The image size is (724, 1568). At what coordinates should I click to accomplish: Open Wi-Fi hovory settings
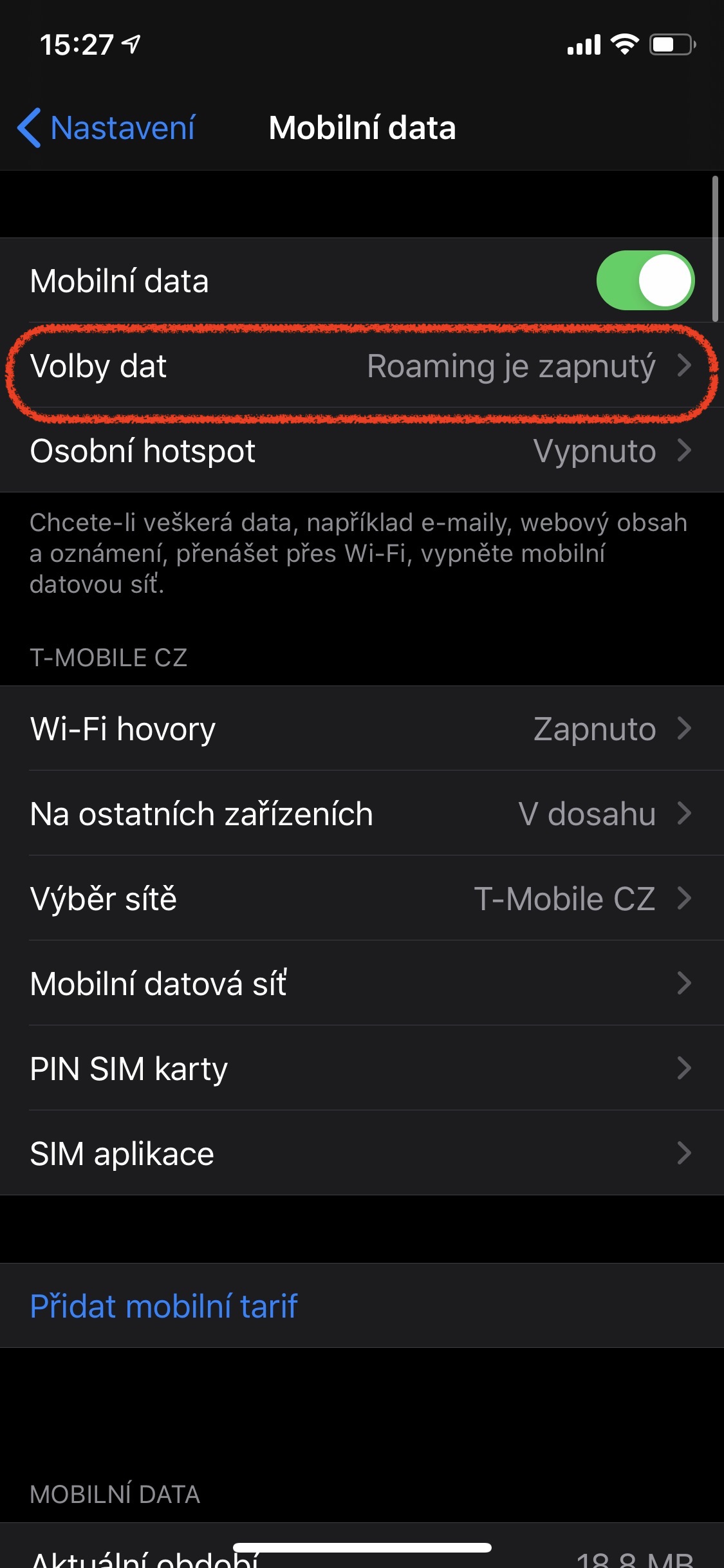(362, 729)
